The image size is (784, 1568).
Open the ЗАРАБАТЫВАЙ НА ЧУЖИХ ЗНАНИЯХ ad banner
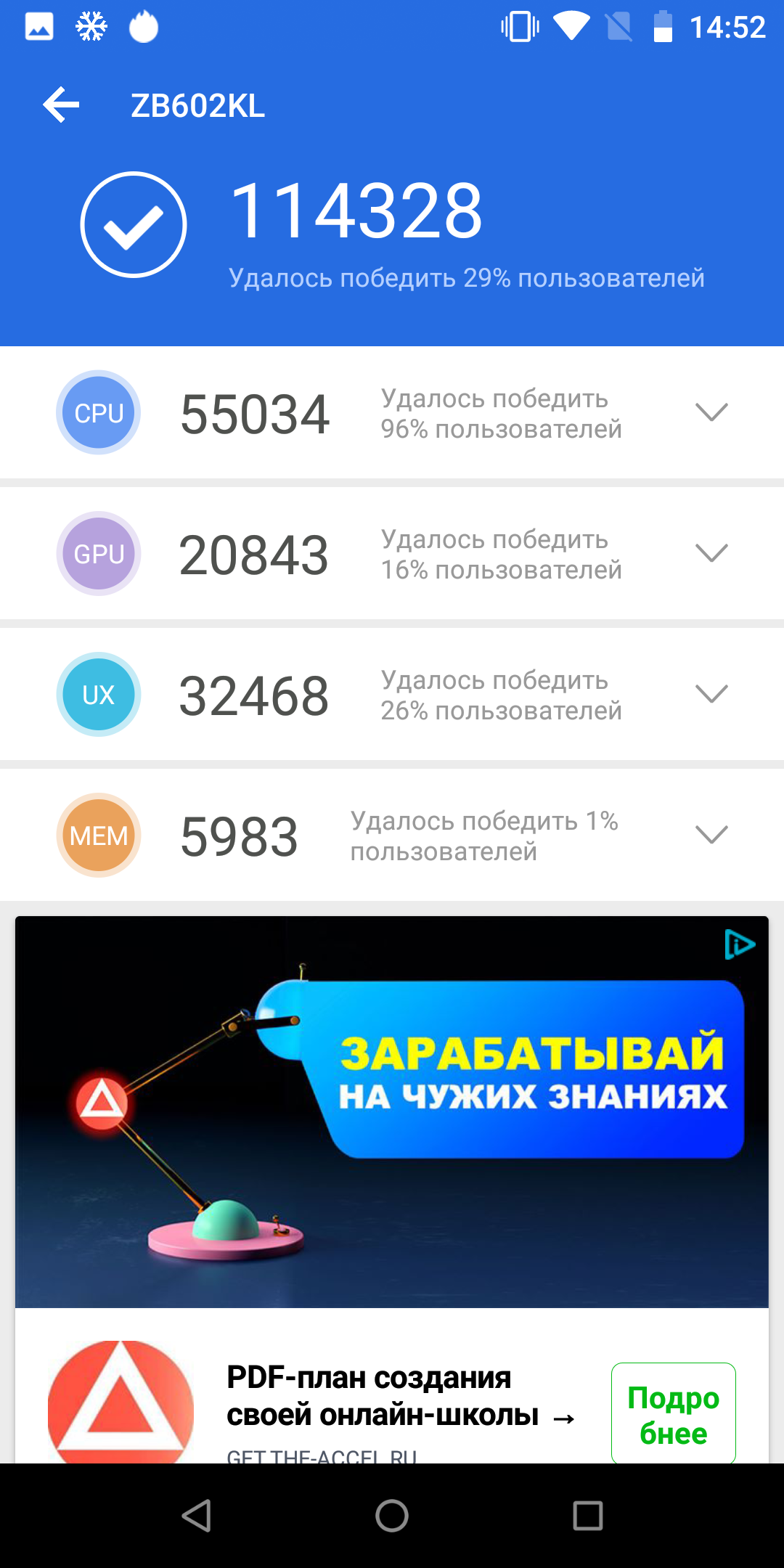(392, 1112)
